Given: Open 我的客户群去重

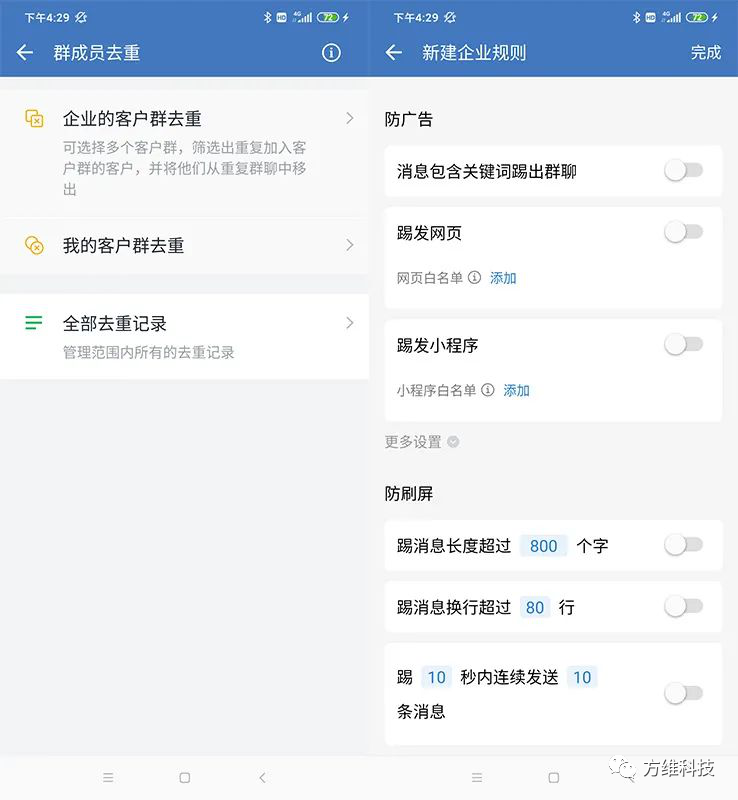Looking at the screenshot, I should pos(185,245).
